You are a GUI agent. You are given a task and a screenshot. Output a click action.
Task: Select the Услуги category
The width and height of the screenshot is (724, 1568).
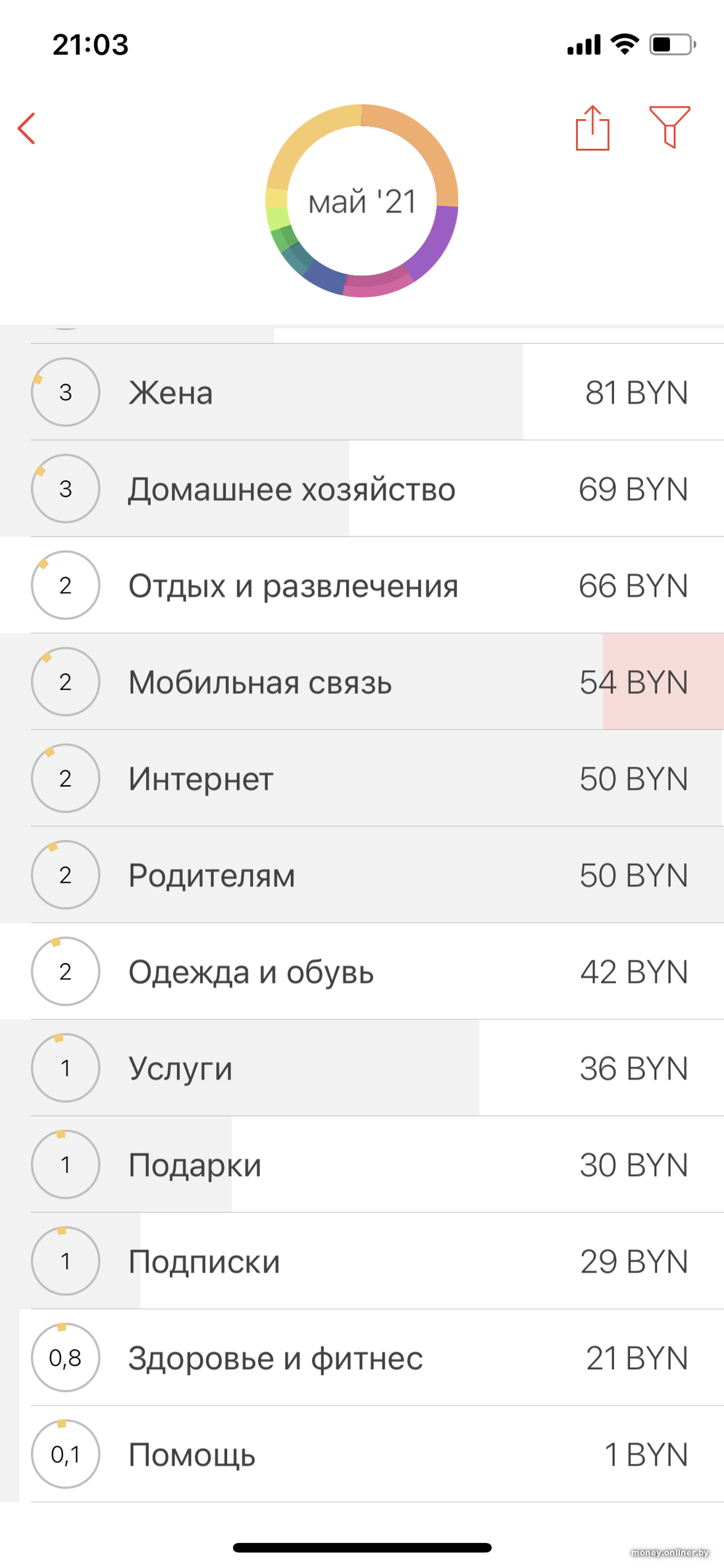pyautogui.click(x=362, y=1068)
